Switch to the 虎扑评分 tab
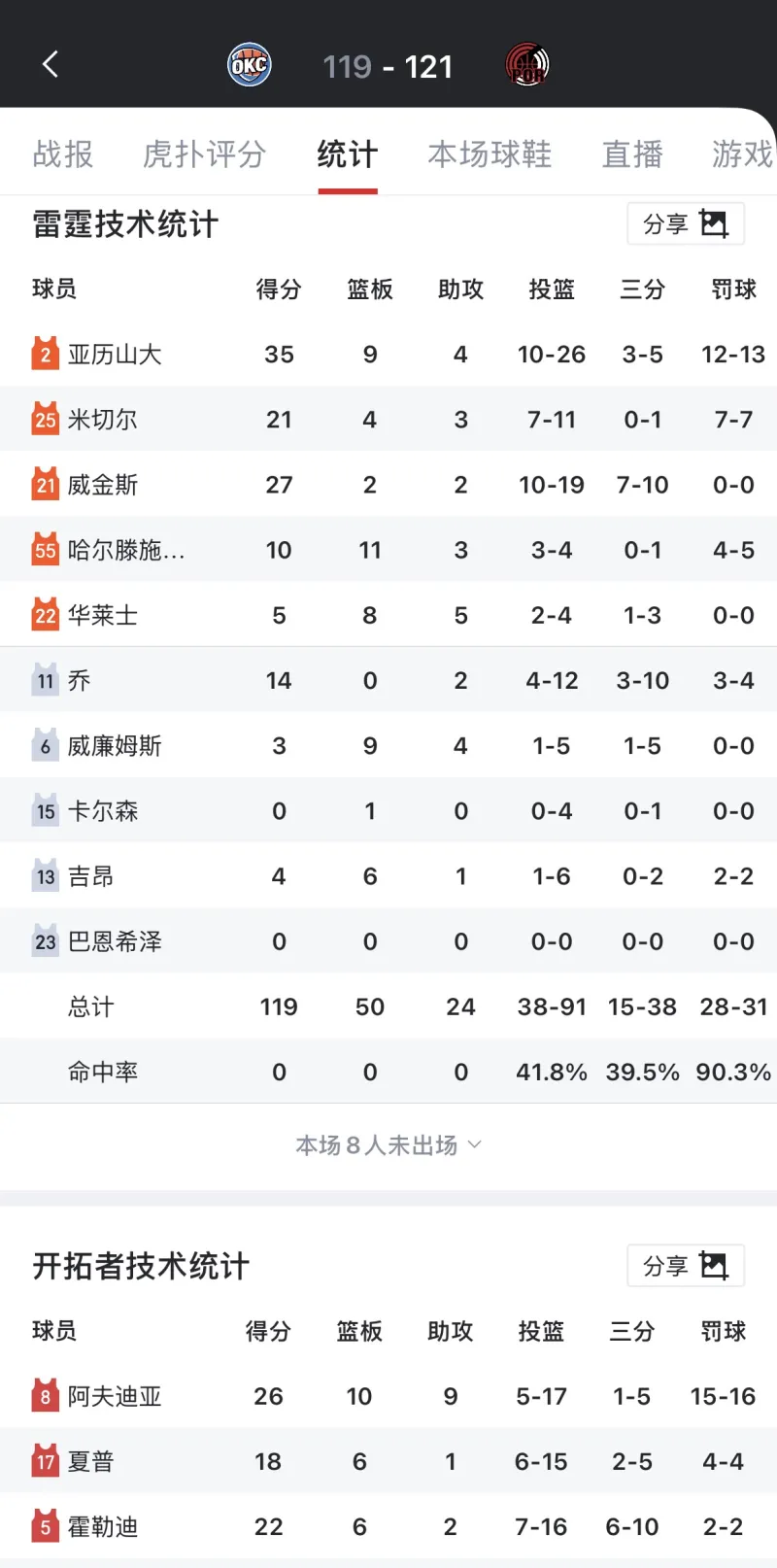 coord(202,154)
